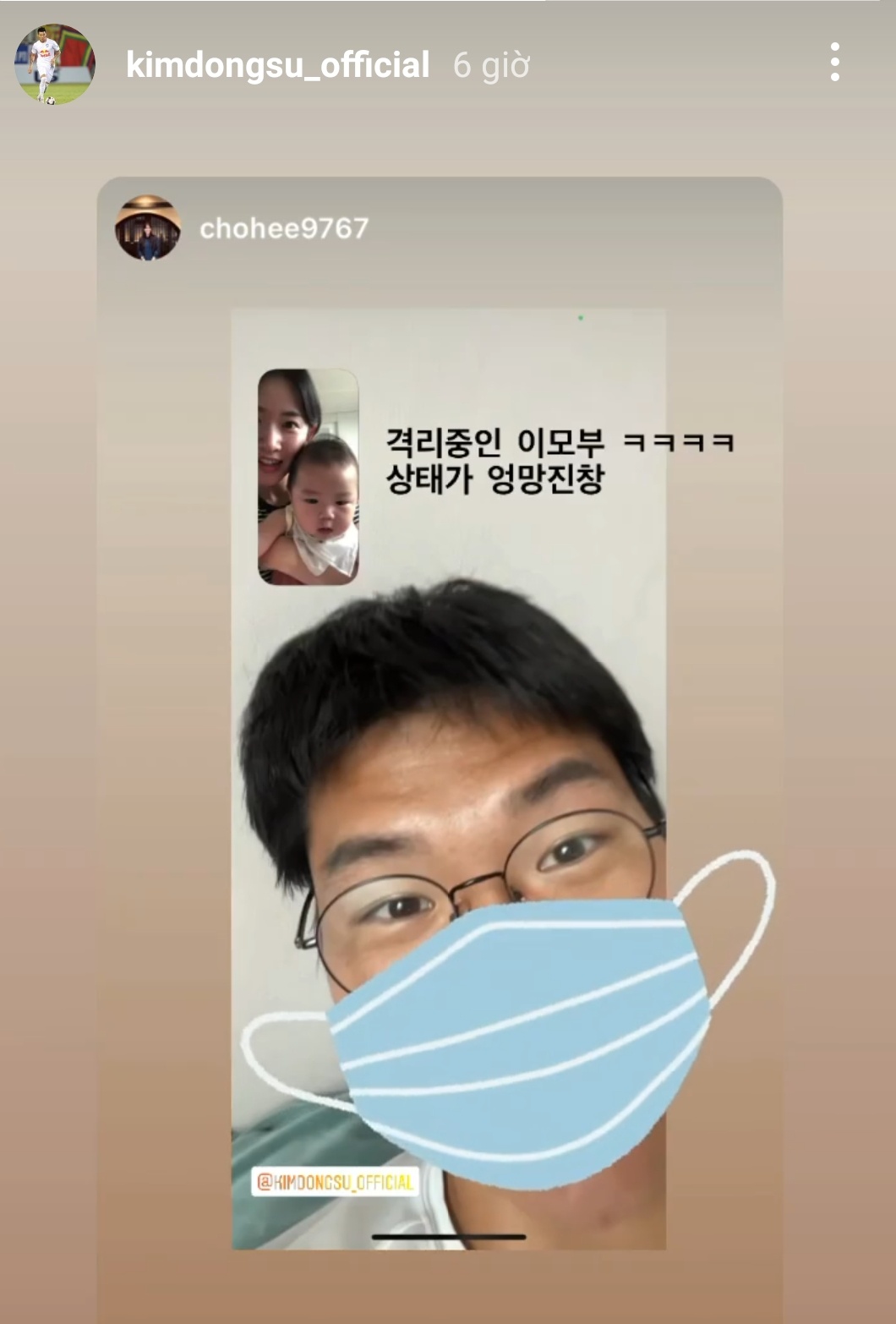
Task: Open the story overflow menu
Action: coord(834,63)
